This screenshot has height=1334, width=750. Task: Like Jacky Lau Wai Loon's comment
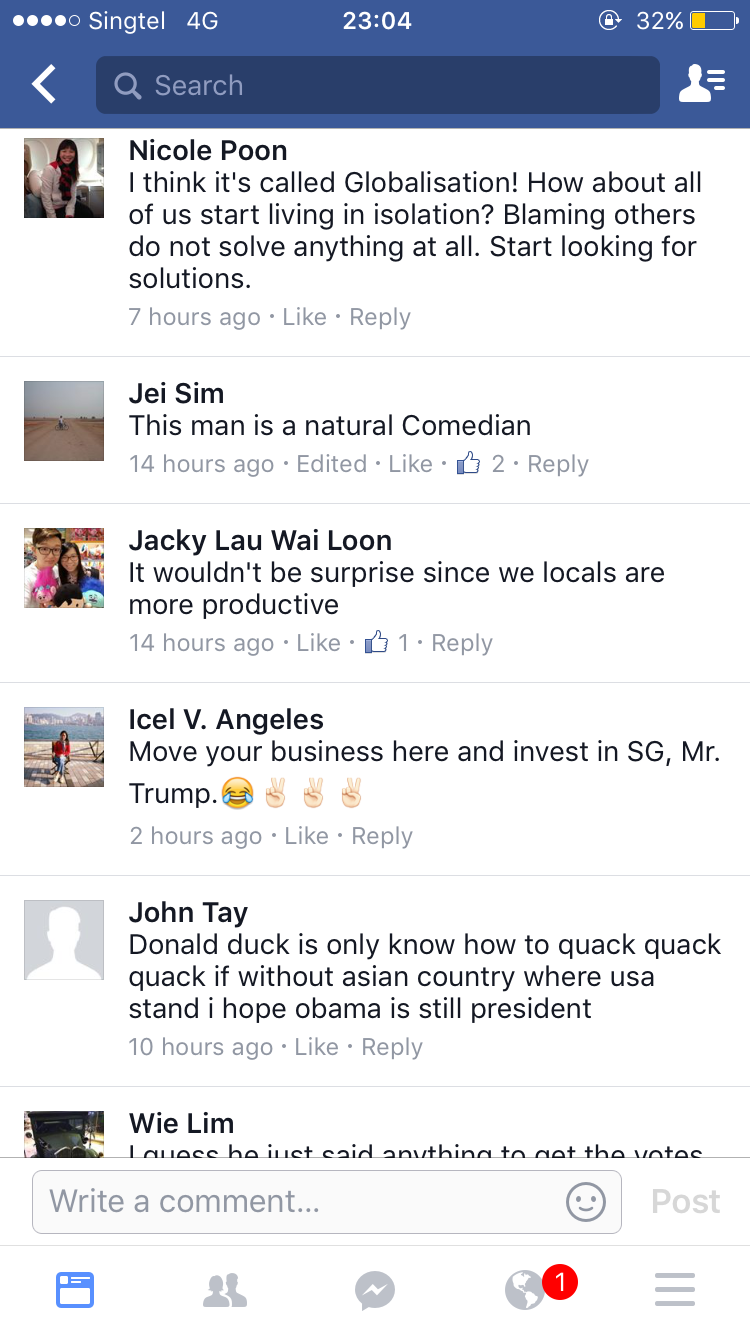[x=318, y=643]
